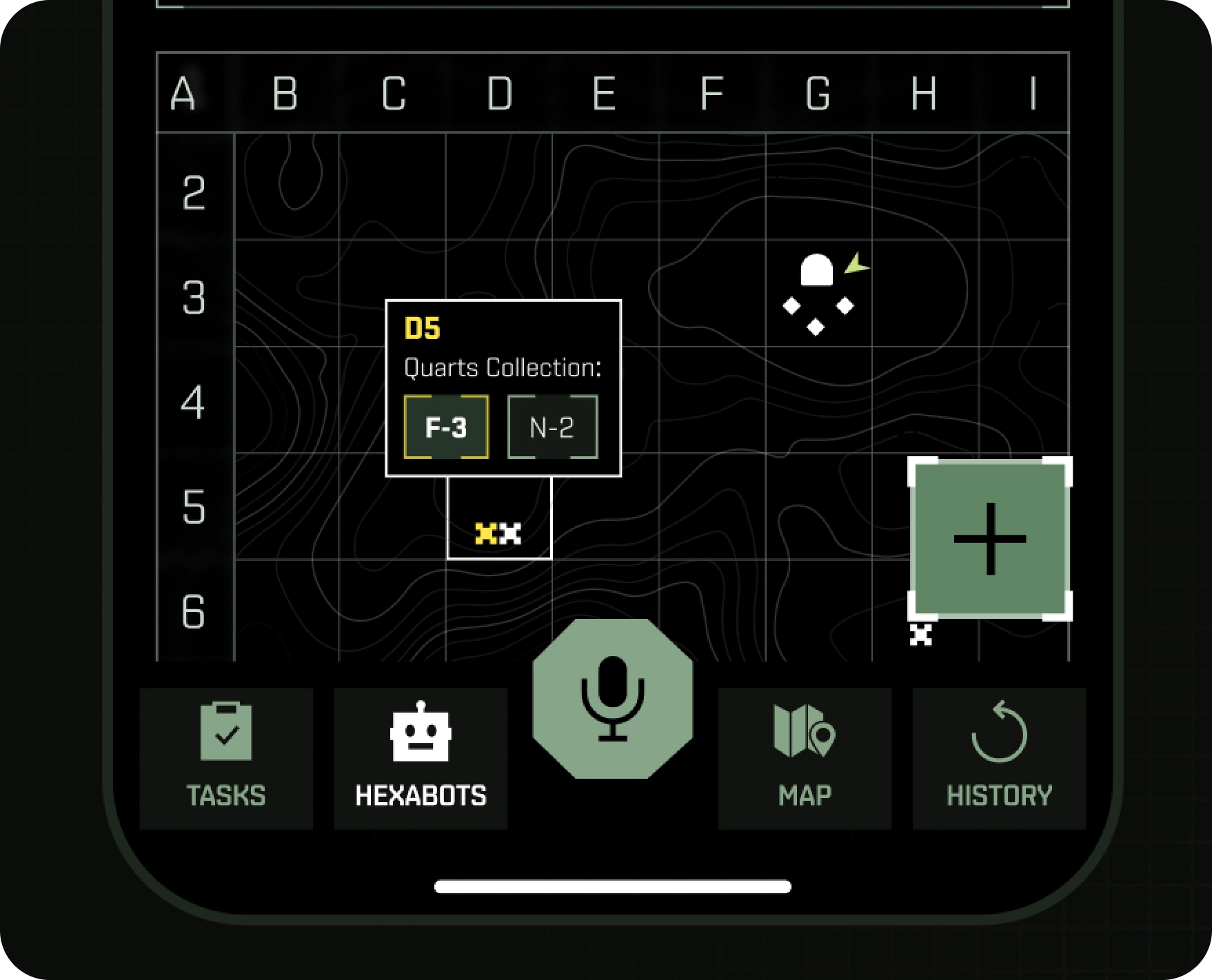Screen dimensions: 1212x980
Task: Select the F-3 hexabot chip
Action: coord(446,427)
